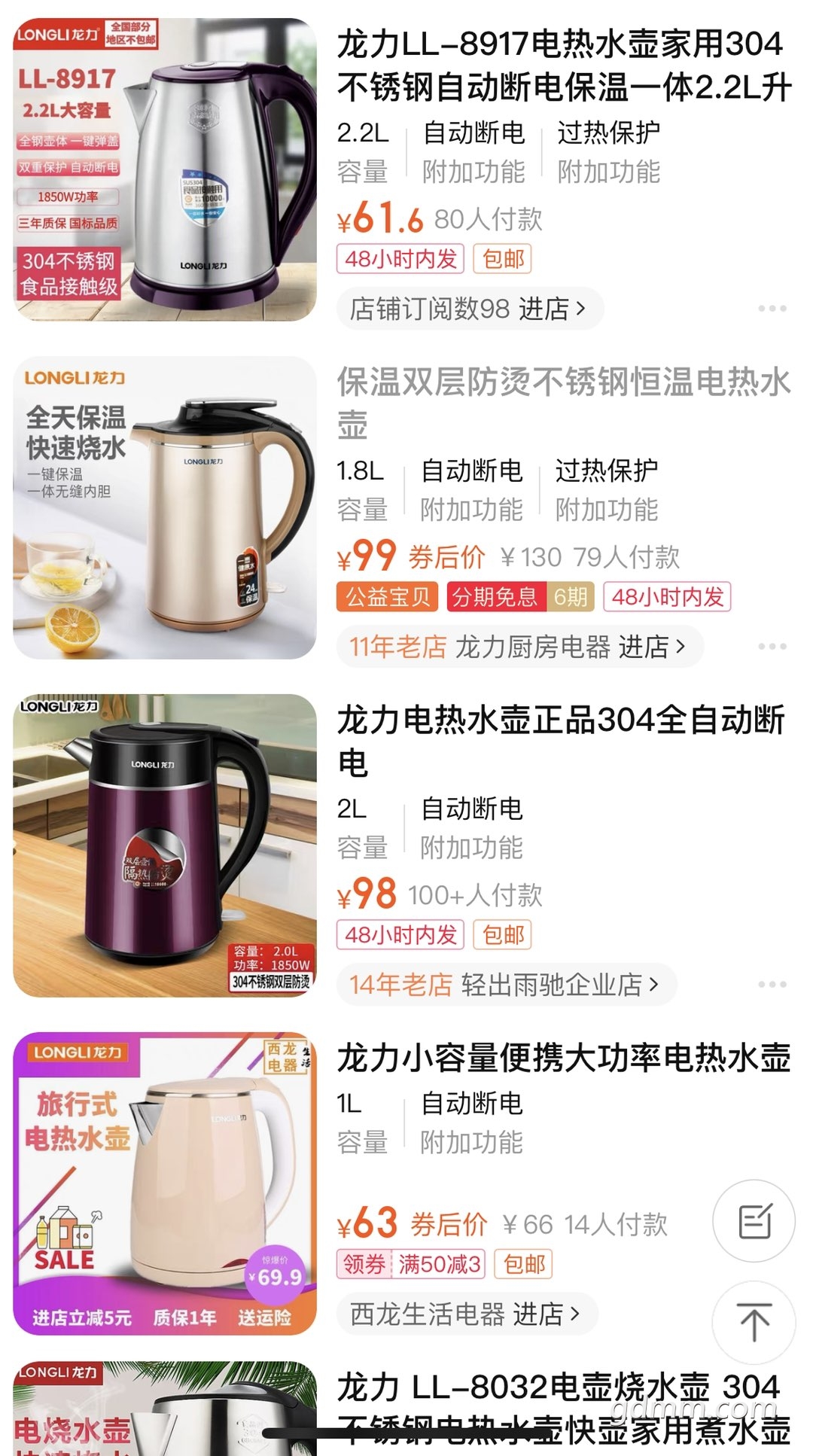Jump back to the top of the list
Viewport: 813px width, 1456px height.
click(754, 1322)
